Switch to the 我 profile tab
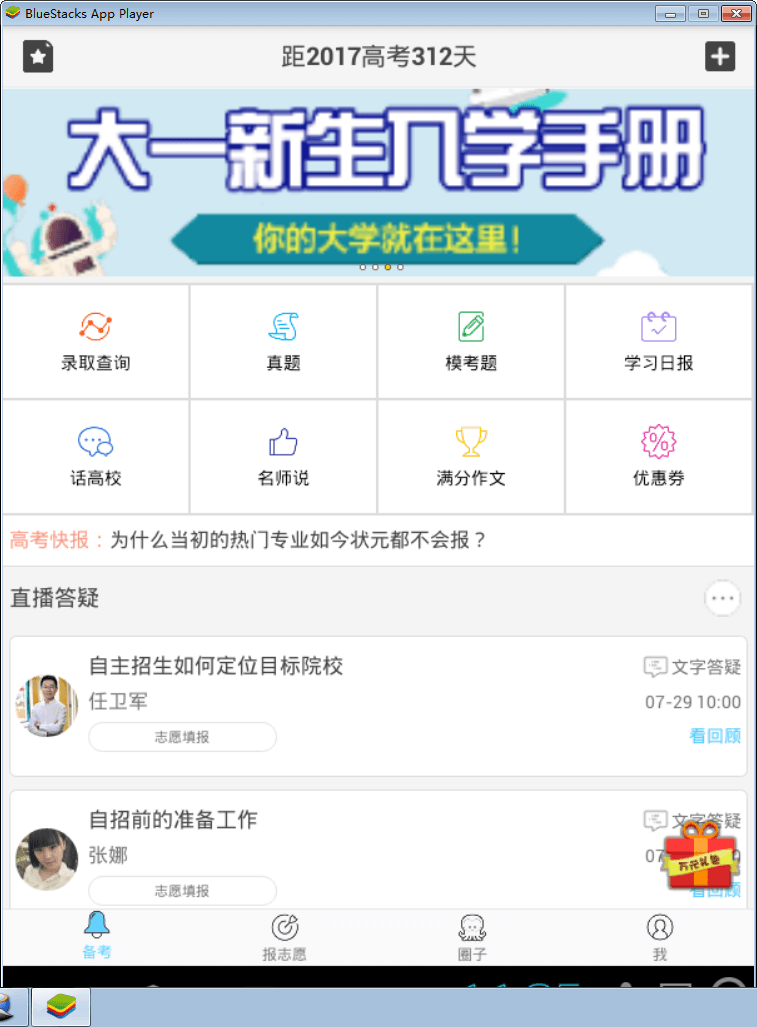The image size is (757, 1027). [x=659, y=938]
